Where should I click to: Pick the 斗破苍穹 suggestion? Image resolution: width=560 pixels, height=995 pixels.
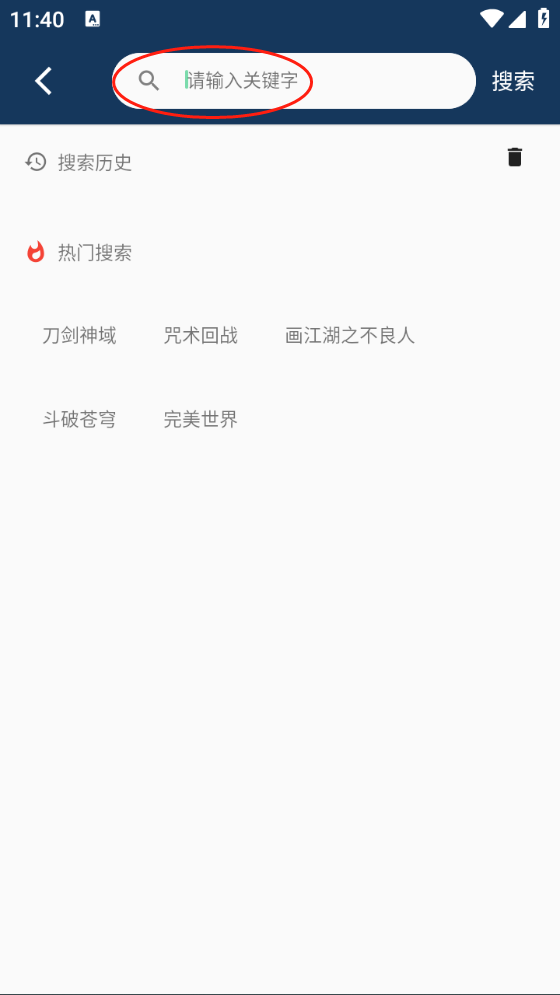(79, 419)
